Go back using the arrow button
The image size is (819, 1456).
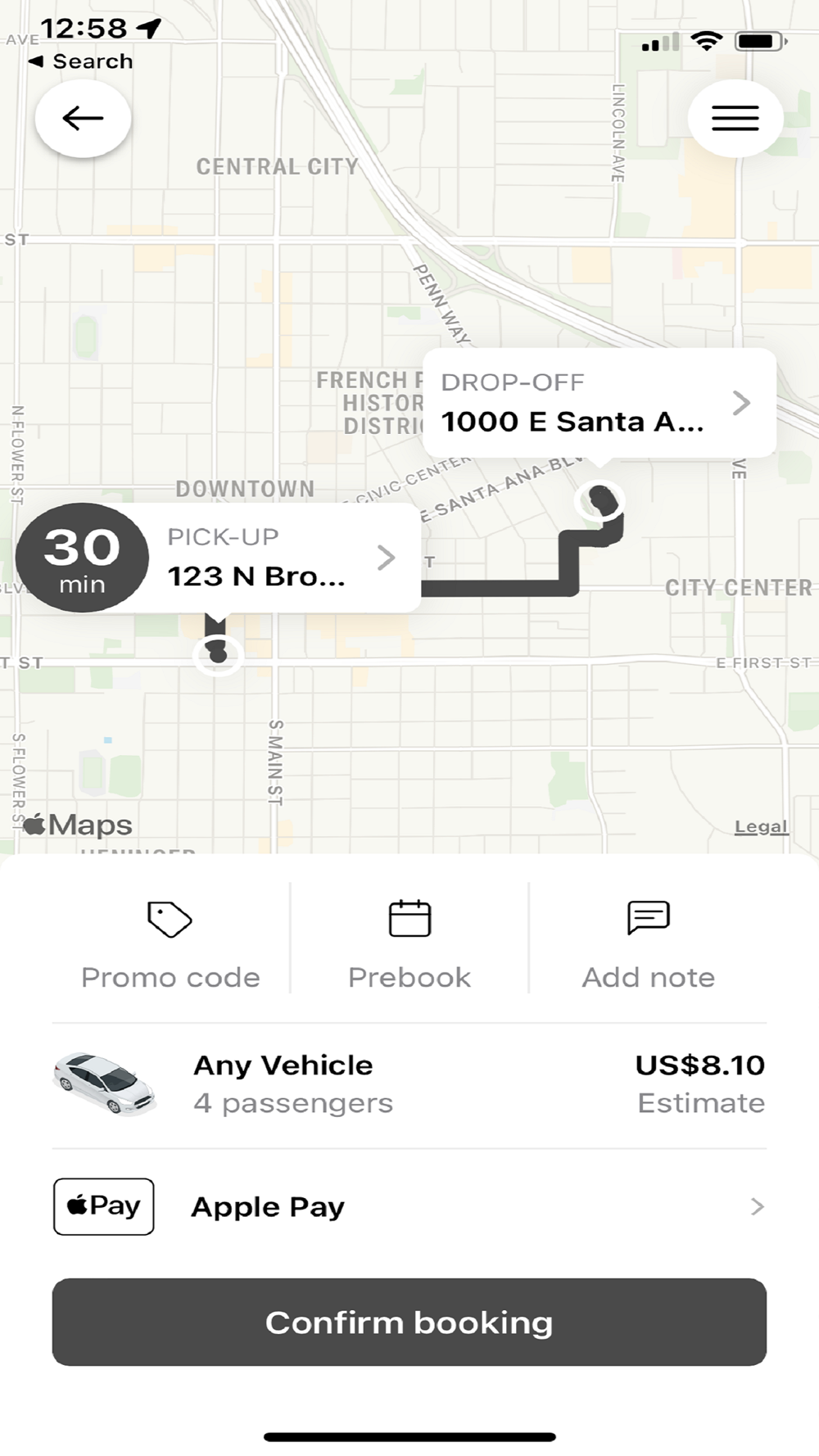click(x=83, y=119)
